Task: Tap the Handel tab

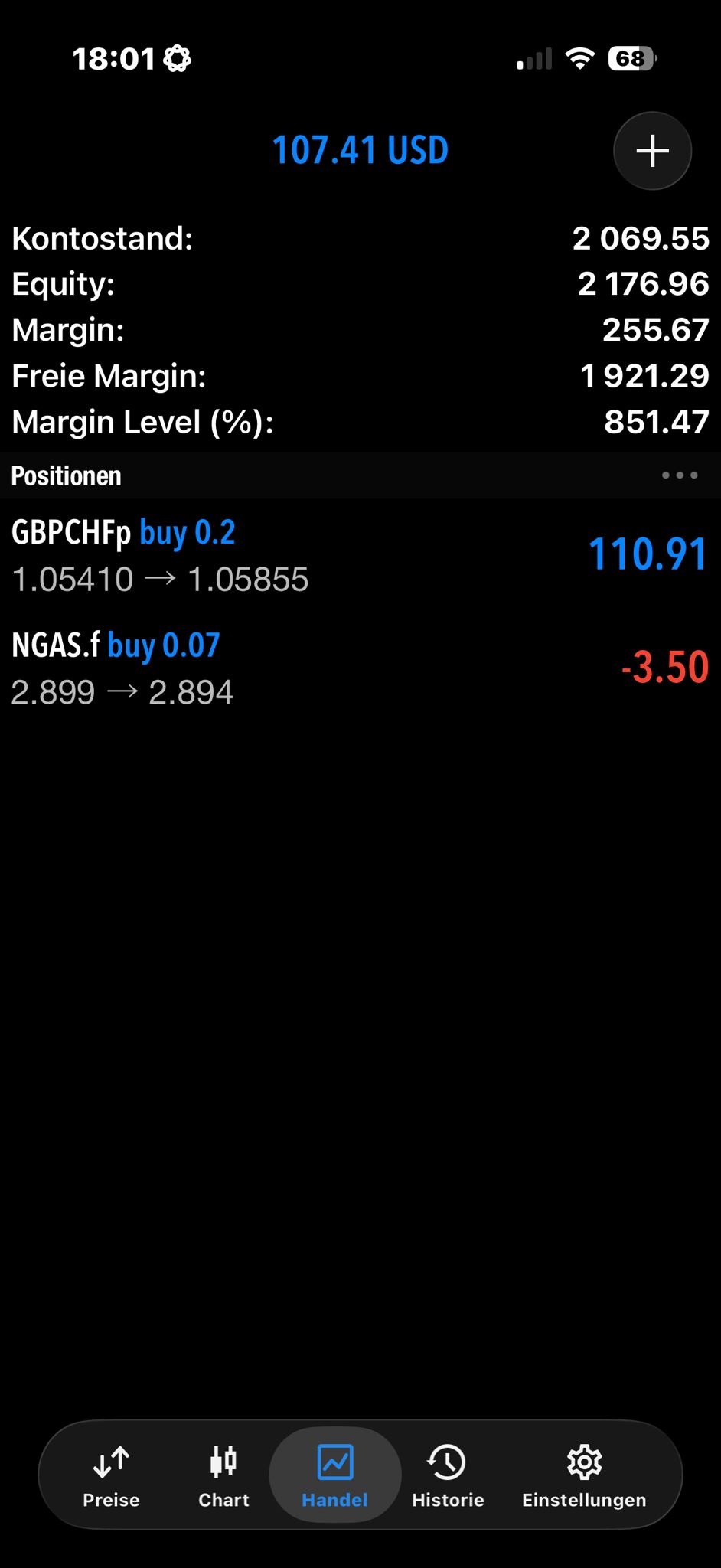Action: click(x=335, y=1475)
